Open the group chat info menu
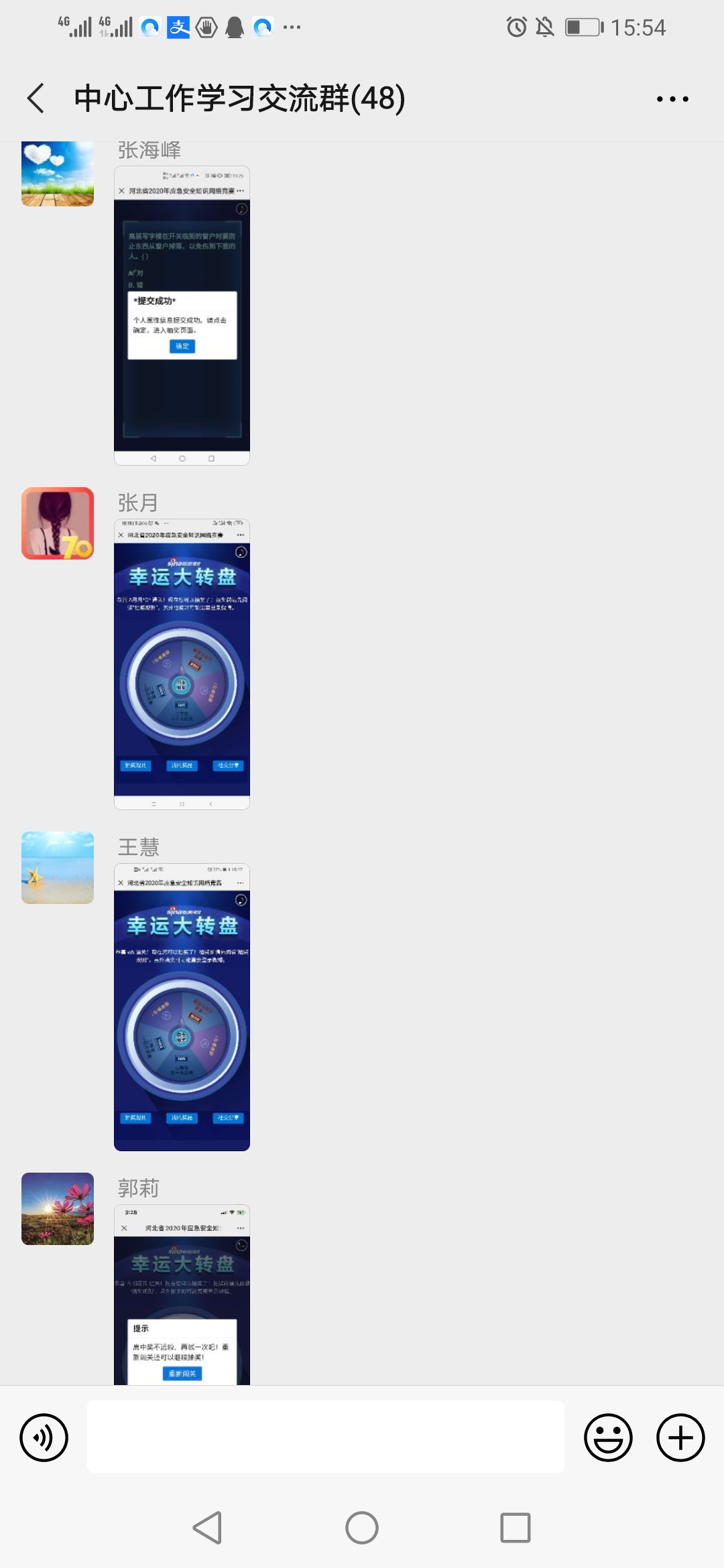 click(x=672, y=99)
